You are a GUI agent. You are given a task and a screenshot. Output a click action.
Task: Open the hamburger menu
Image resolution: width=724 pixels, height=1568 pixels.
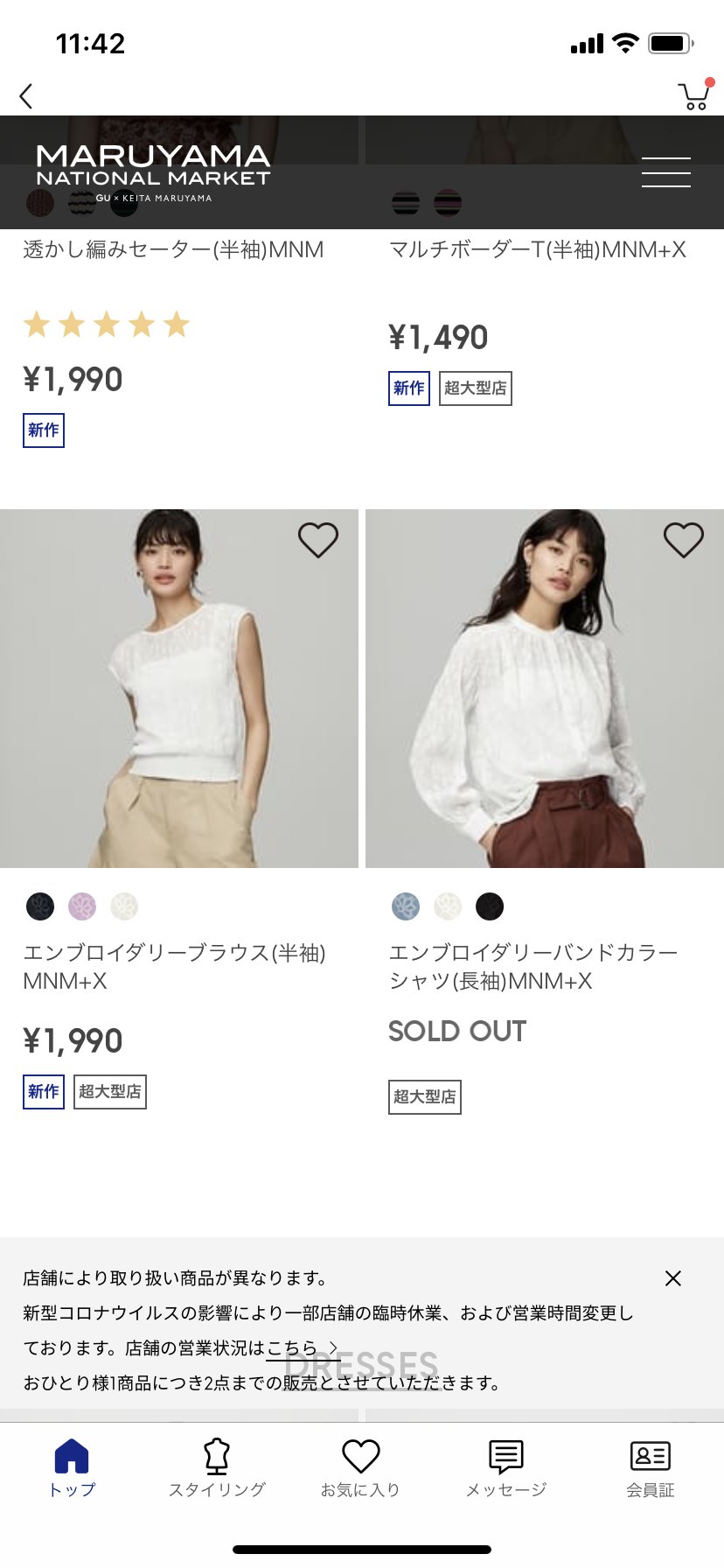pos(665,172)
